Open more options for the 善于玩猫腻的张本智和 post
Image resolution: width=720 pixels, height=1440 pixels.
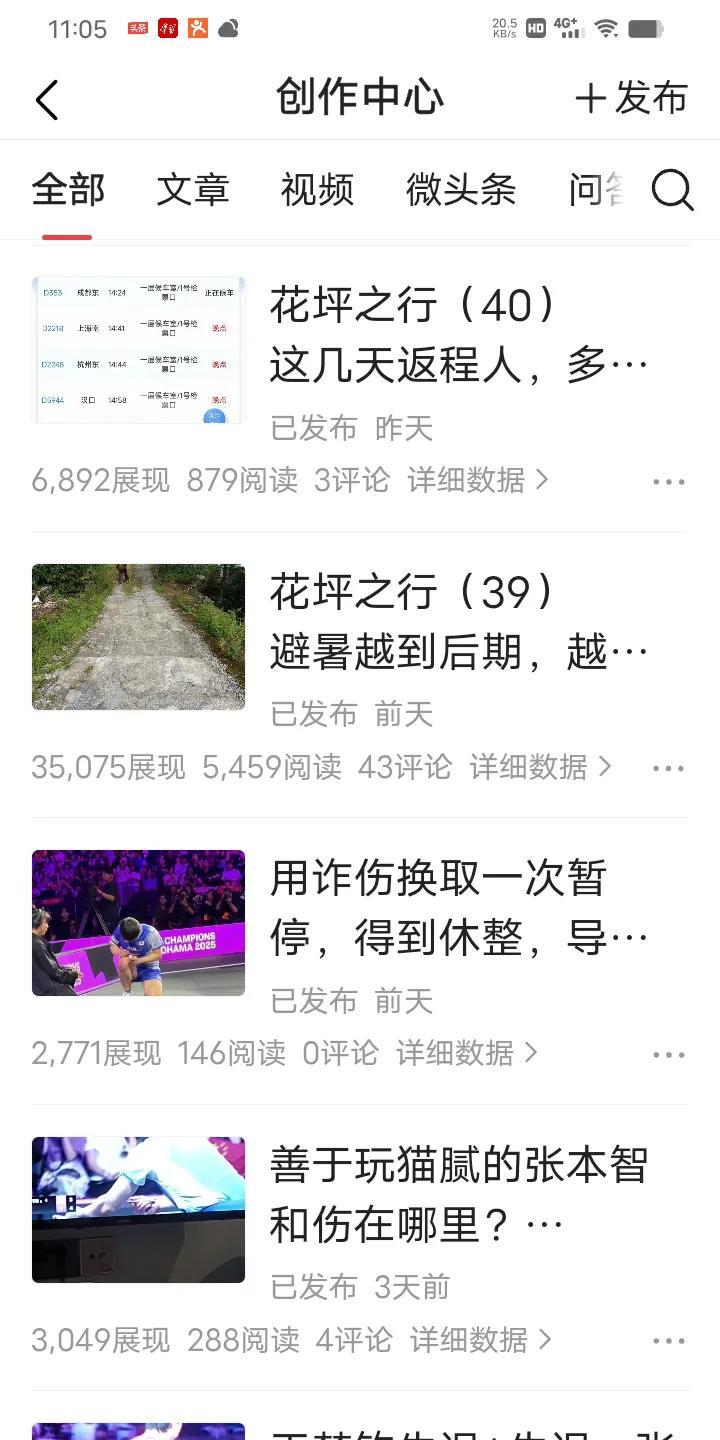coord(668,1341)
